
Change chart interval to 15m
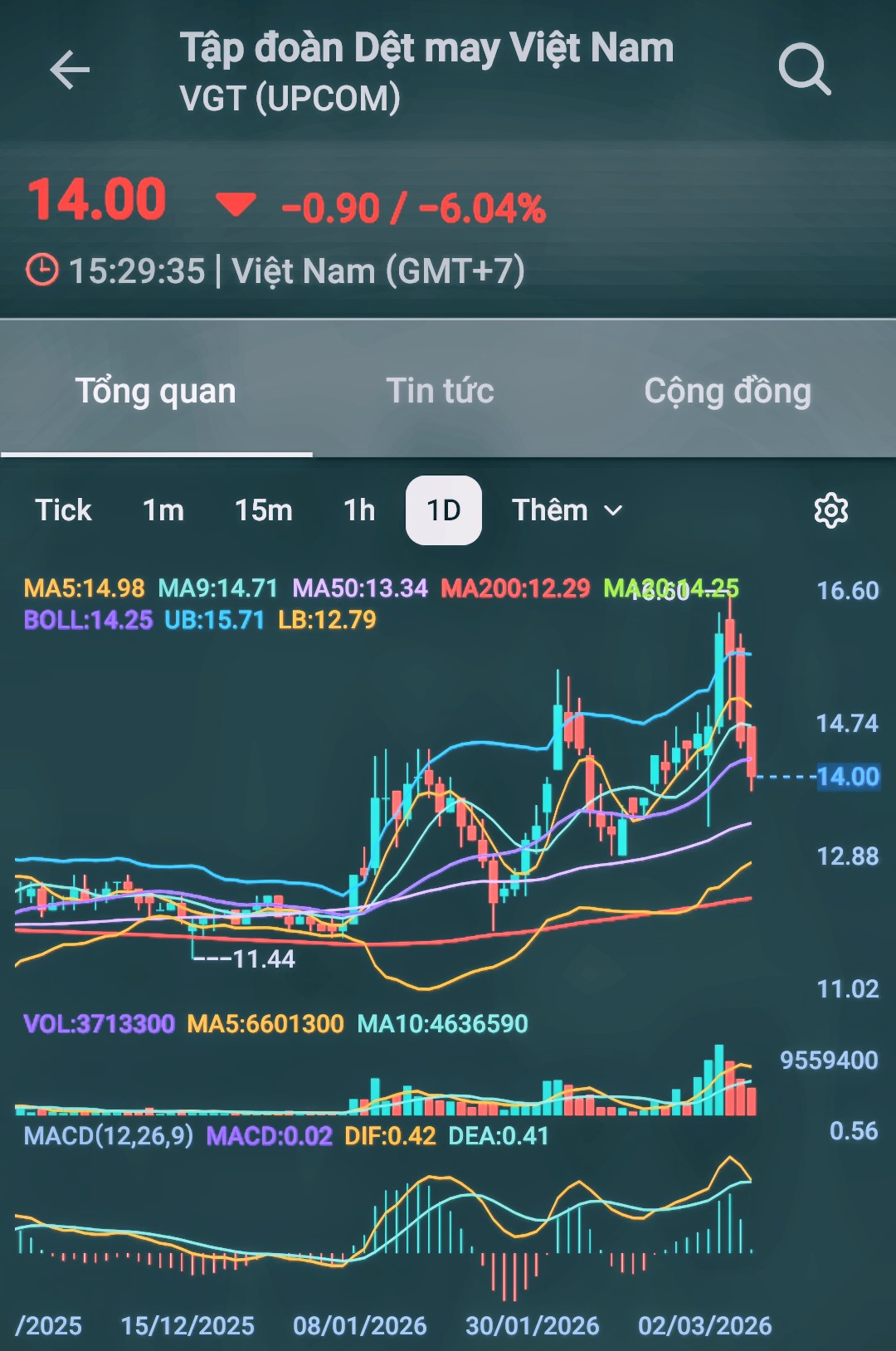click(264, 510)
